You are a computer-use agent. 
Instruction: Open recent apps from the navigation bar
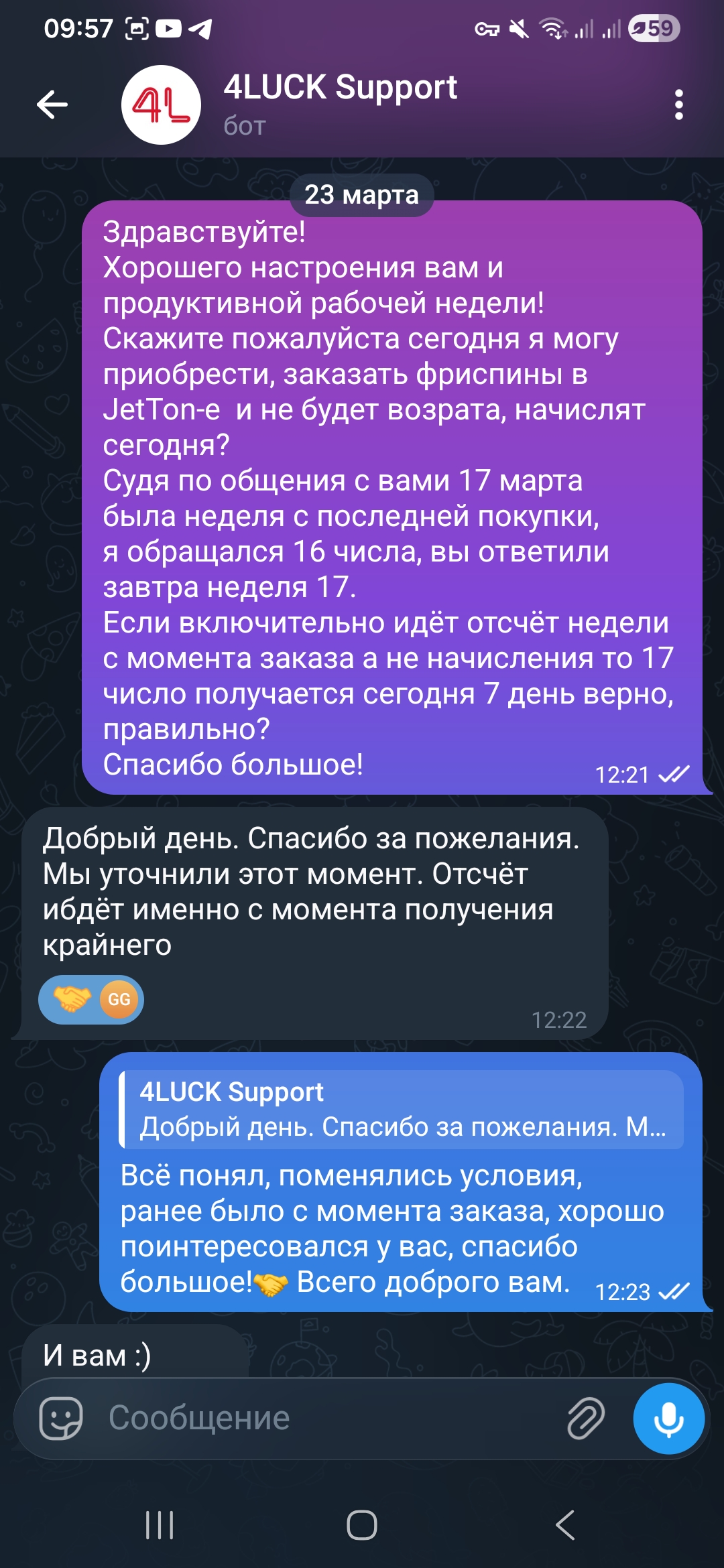click(x=160, y=1525)
